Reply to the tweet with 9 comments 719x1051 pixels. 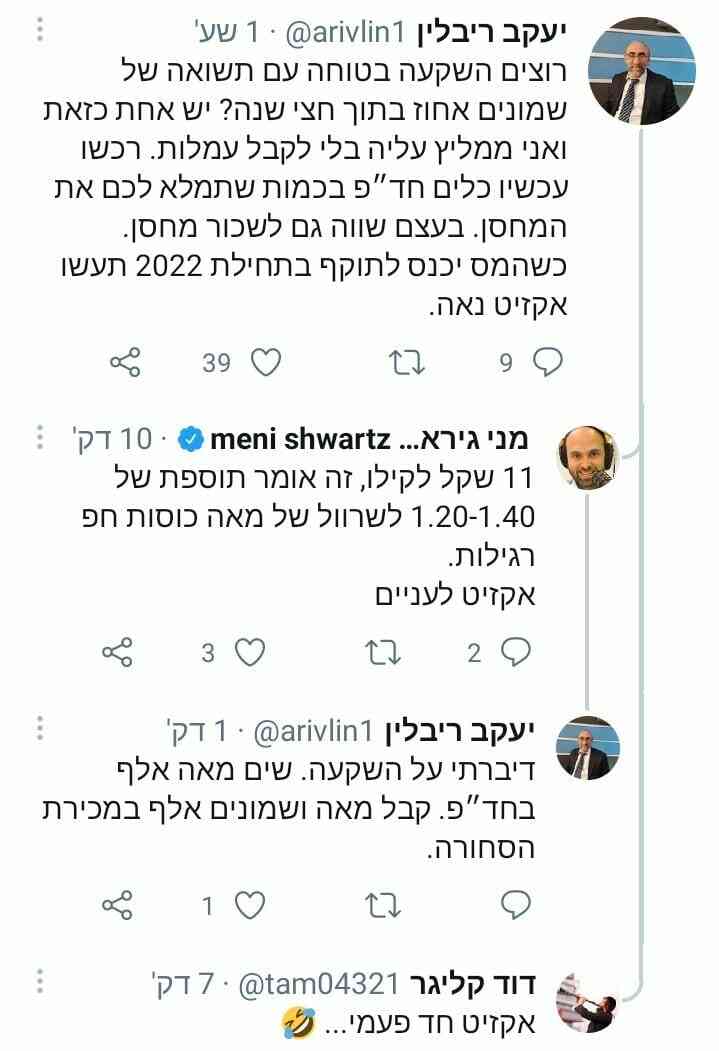click(x=547, y=363)
